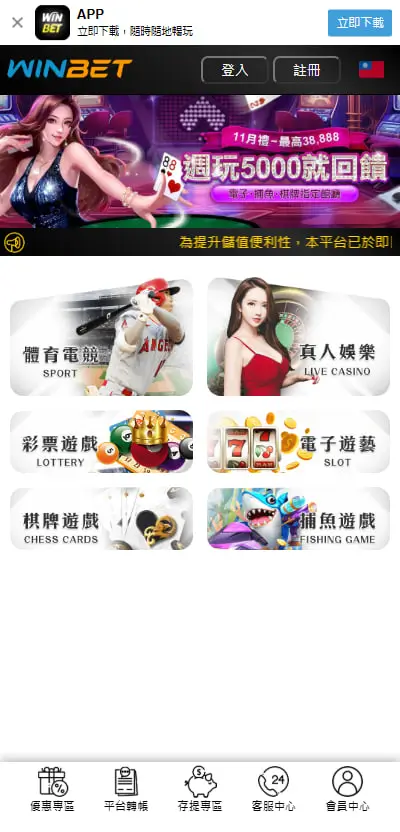This screenshot has width=400, height=832.
Task: Open the 存提專區 deposit and withdrawal tab
Action: point(199,789)
